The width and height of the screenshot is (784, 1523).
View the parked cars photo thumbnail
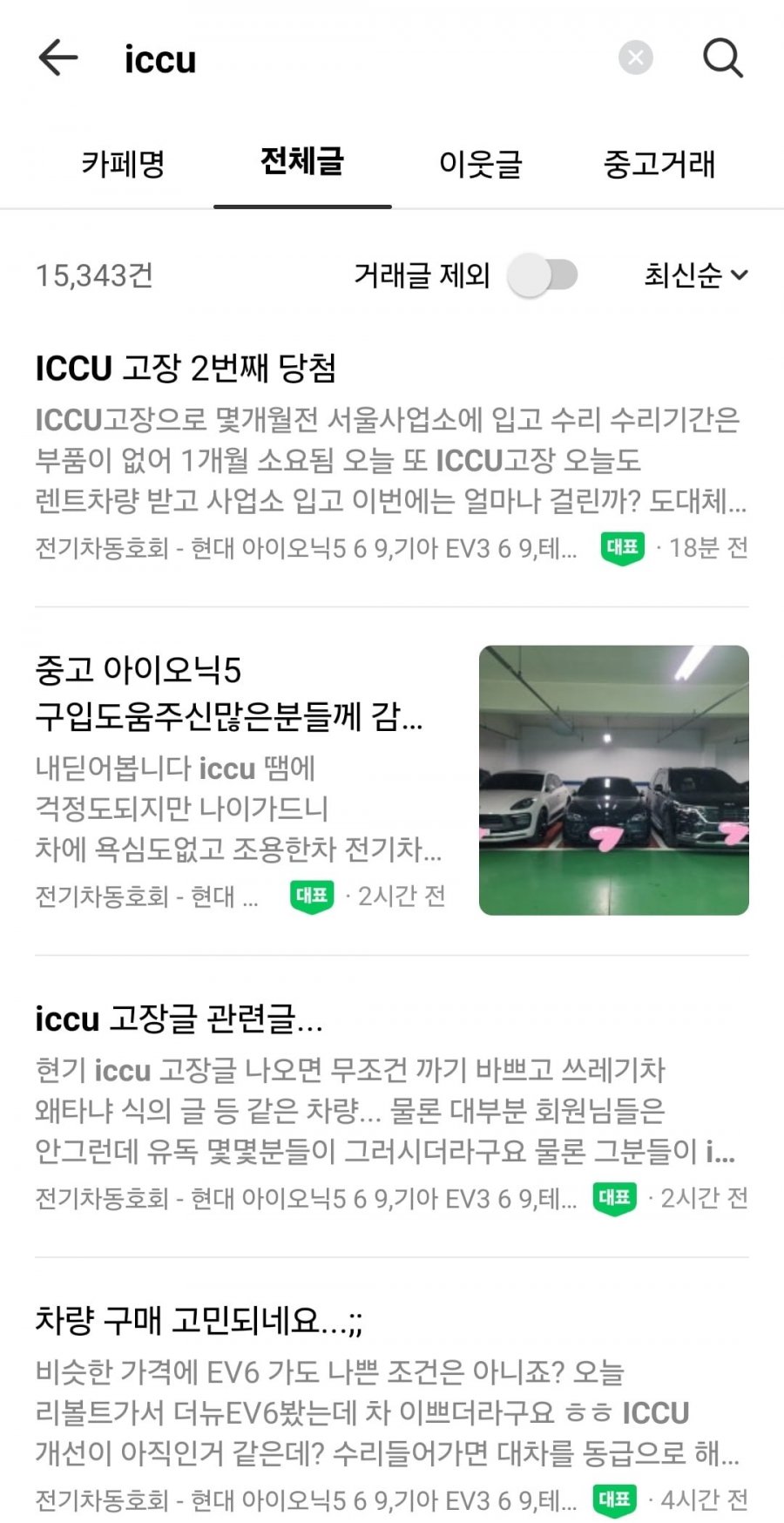click(x=613, y=780)
